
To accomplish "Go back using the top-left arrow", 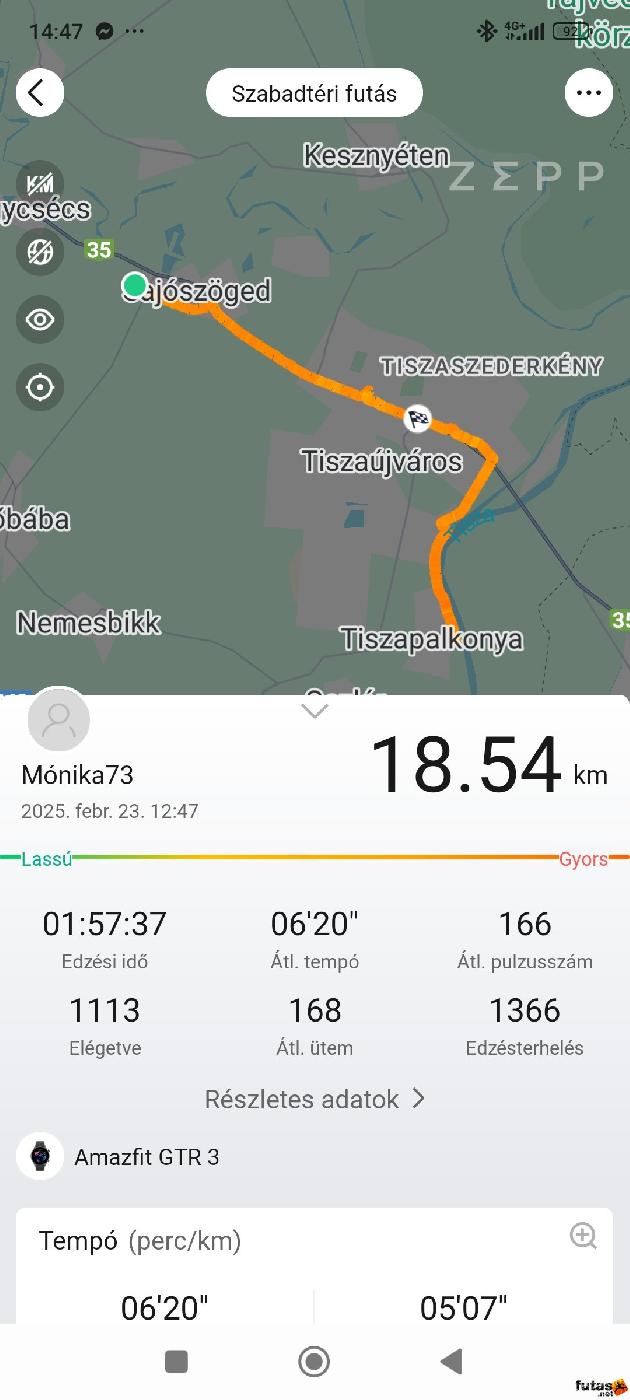I will [39, 93].
